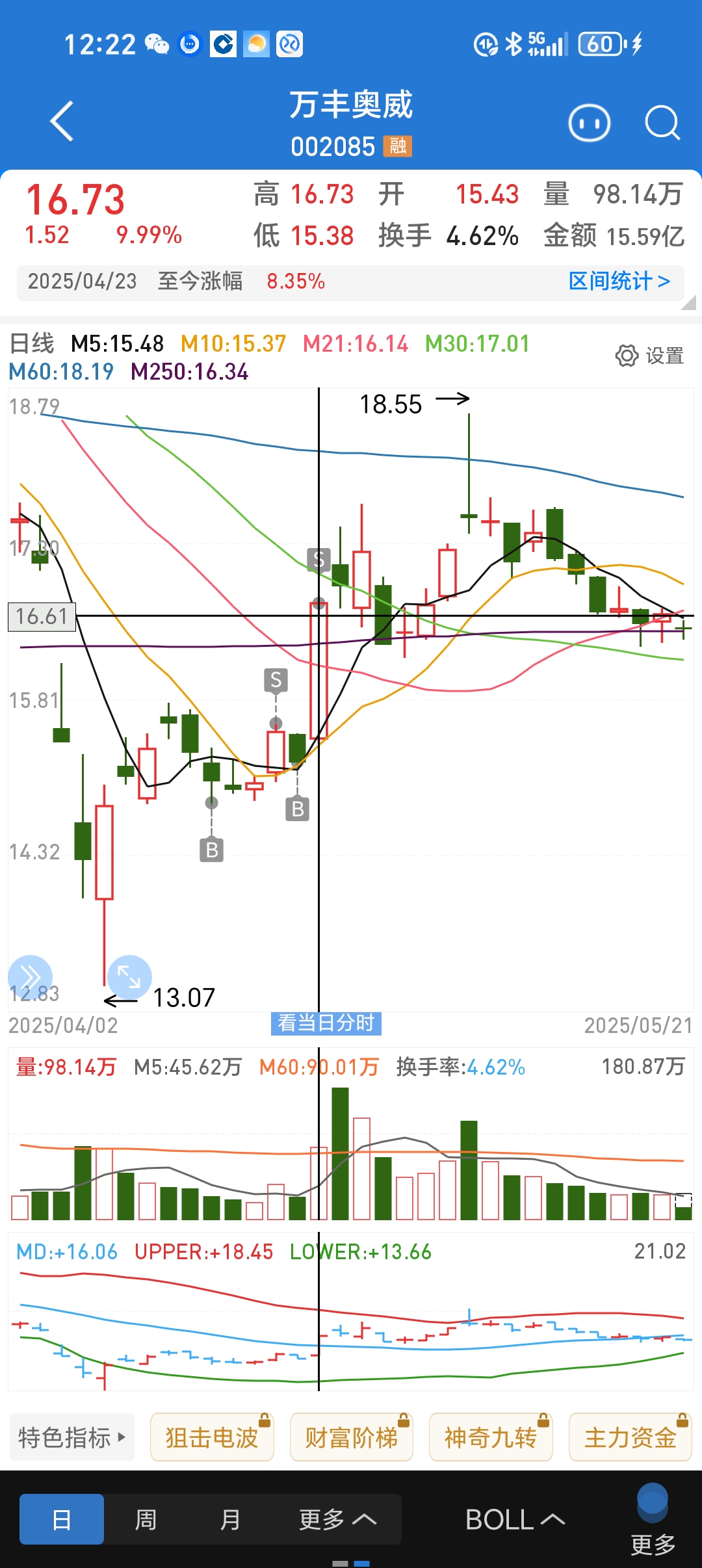Expand the 特色指标 panel

click(71, 1437)
